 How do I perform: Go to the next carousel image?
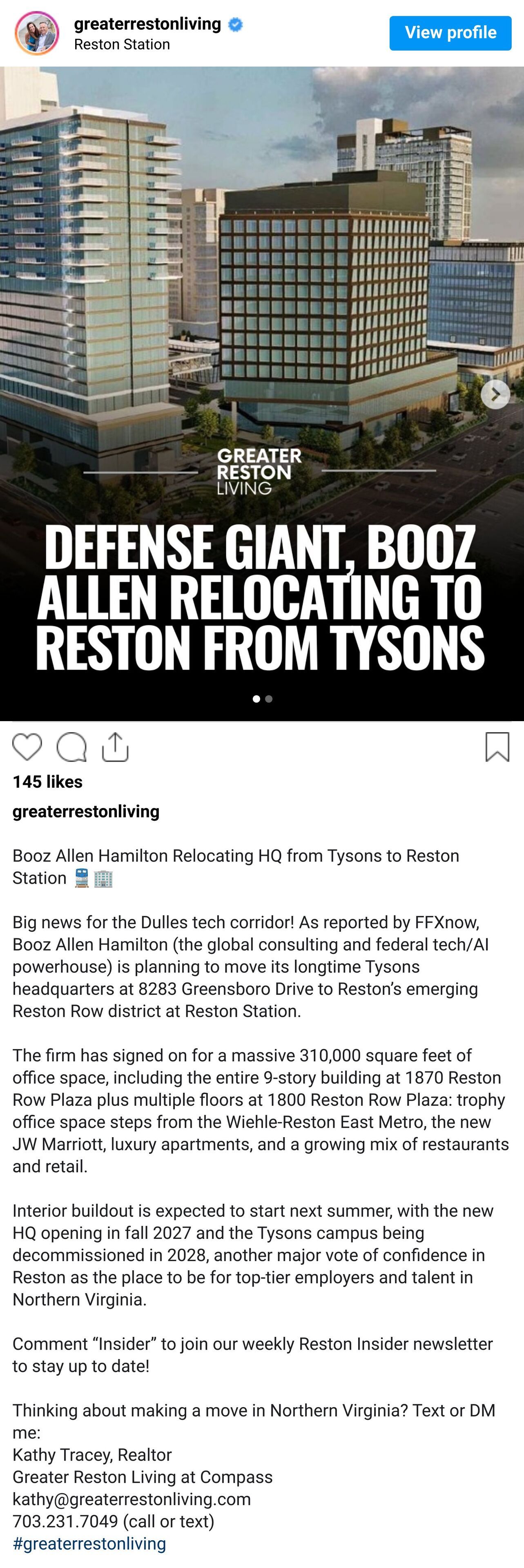click(495, 394)
